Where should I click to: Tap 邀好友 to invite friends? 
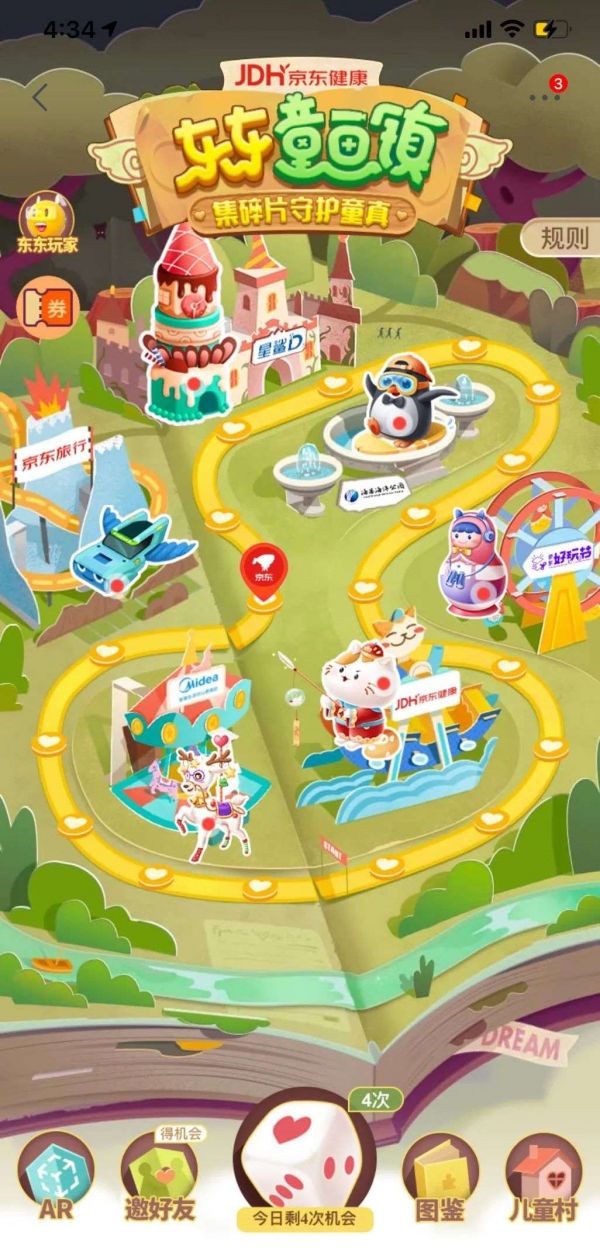pos(159,1176)
